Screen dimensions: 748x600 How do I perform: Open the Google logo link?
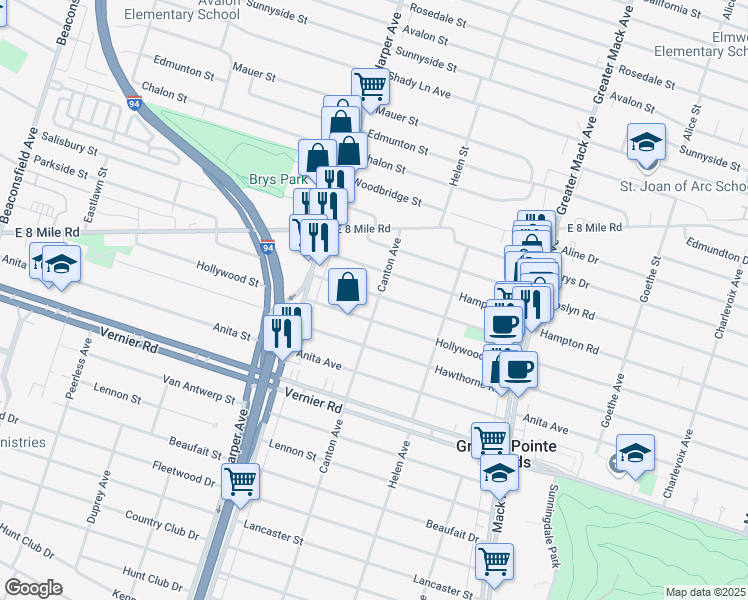33,588
